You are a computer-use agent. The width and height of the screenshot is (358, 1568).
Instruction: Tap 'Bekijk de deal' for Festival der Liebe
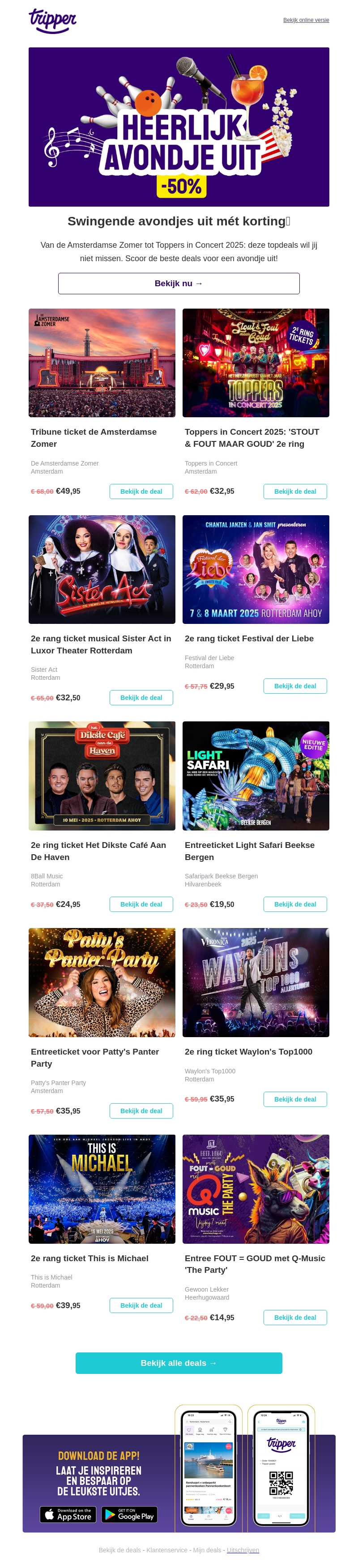pyautogui.click(x=295, y=686)
